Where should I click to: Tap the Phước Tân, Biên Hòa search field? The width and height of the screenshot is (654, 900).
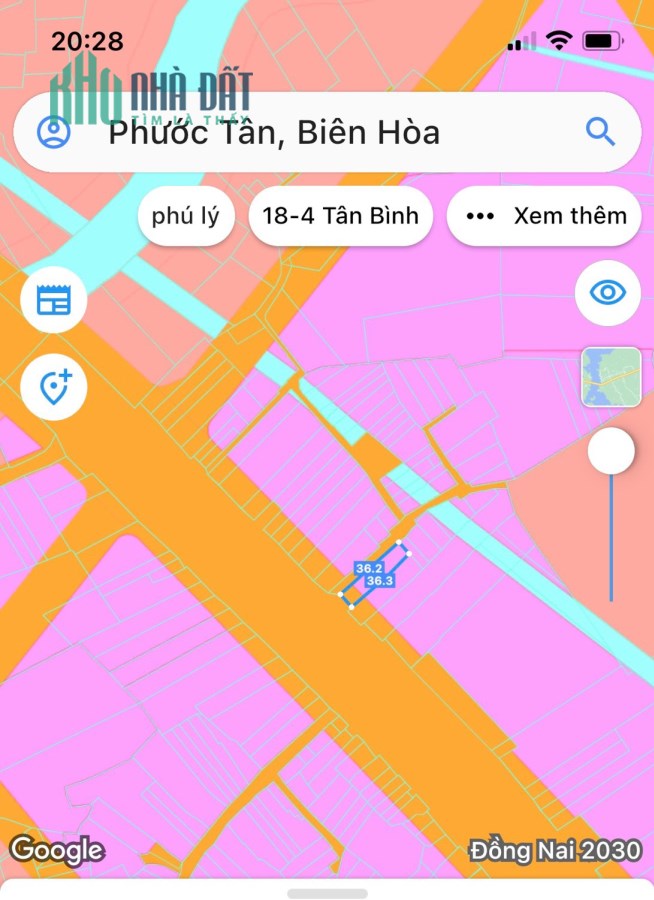[327, 132]
